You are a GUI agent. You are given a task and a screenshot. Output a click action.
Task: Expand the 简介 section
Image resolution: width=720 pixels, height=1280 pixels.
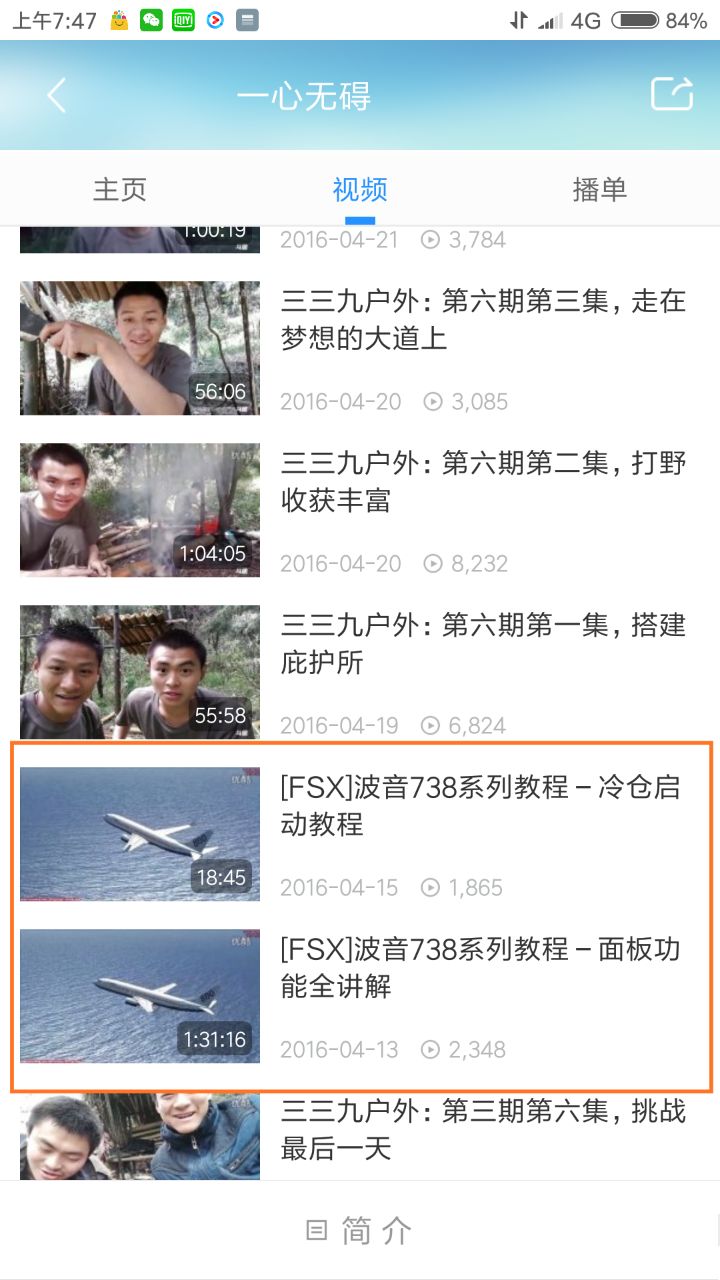pyautogui.click(x=360, y=1231)
